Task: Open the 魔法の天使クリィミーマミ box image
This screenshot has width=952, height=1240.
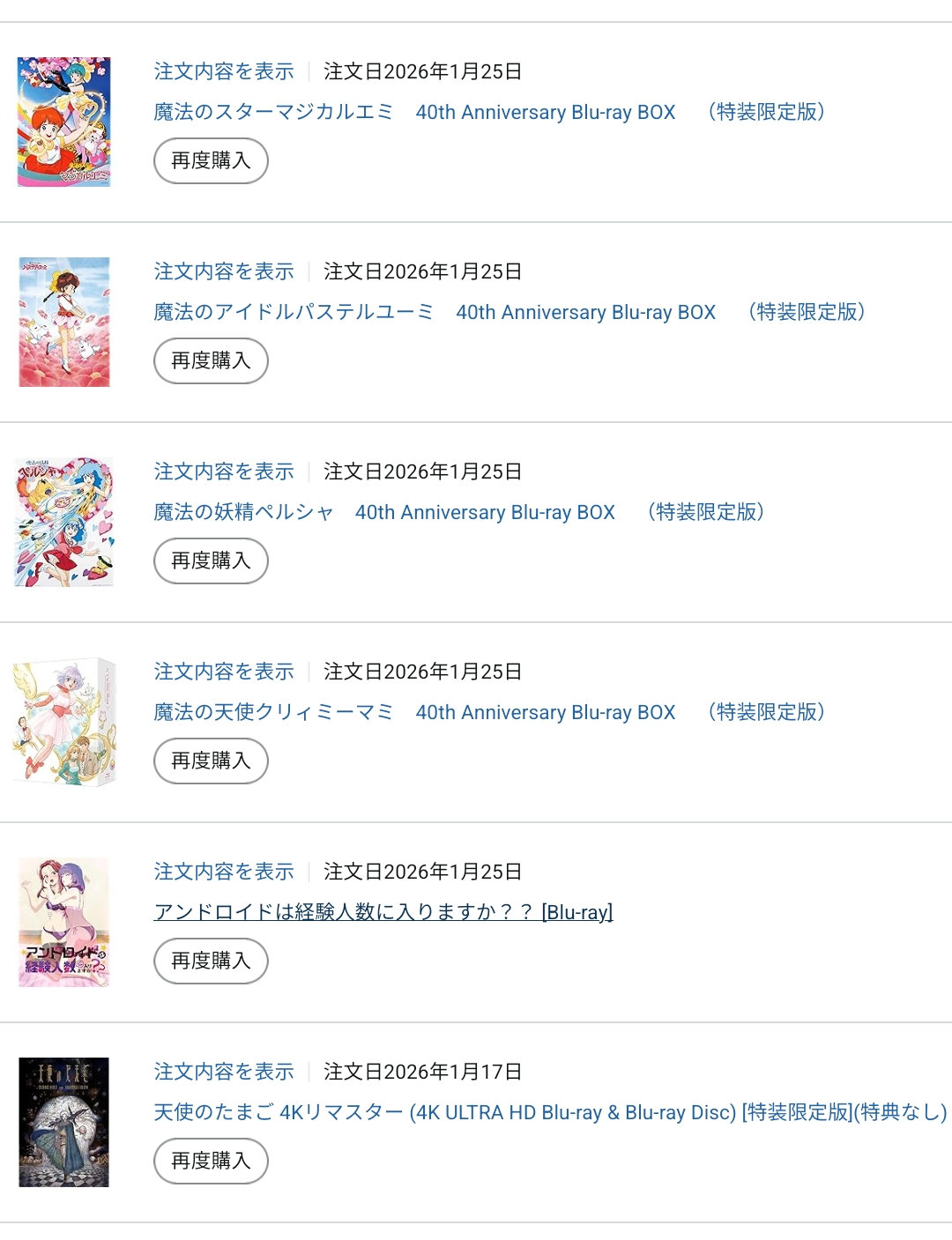Action: [64, 722]
